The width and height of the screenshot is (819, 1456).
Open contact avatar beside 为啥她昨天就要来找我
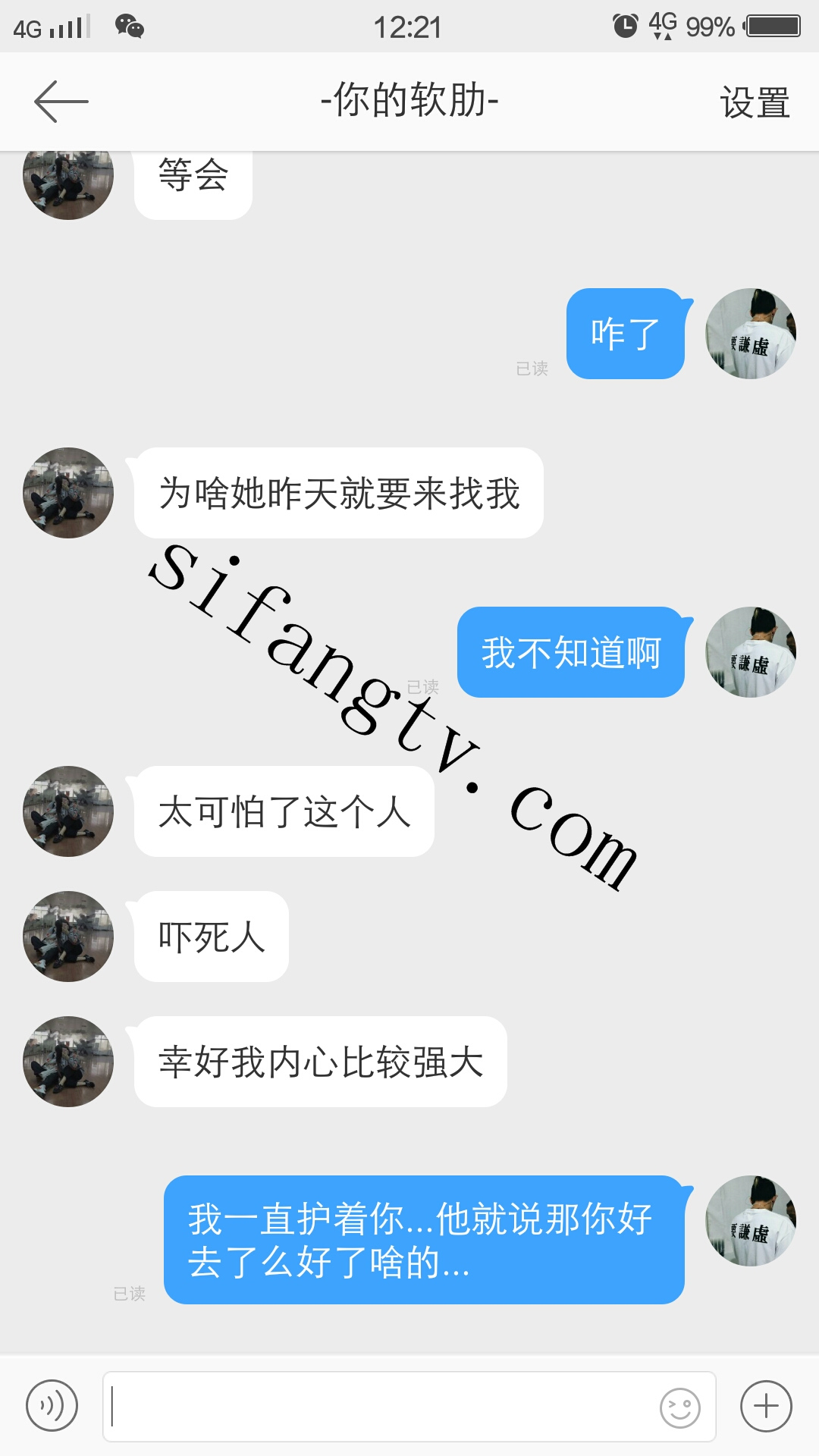[68, 493]
